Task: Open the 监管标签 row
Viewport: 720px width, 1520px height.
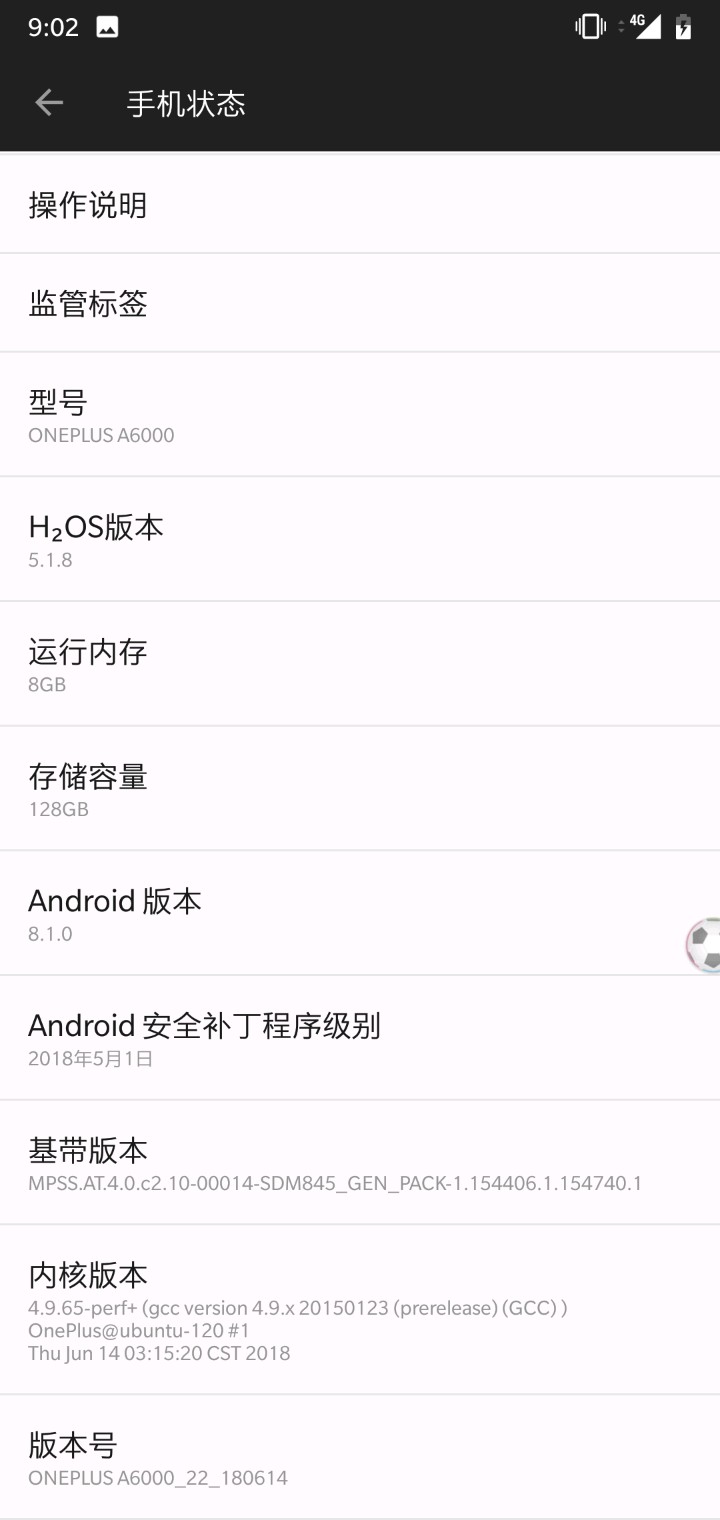Action: 360,303
